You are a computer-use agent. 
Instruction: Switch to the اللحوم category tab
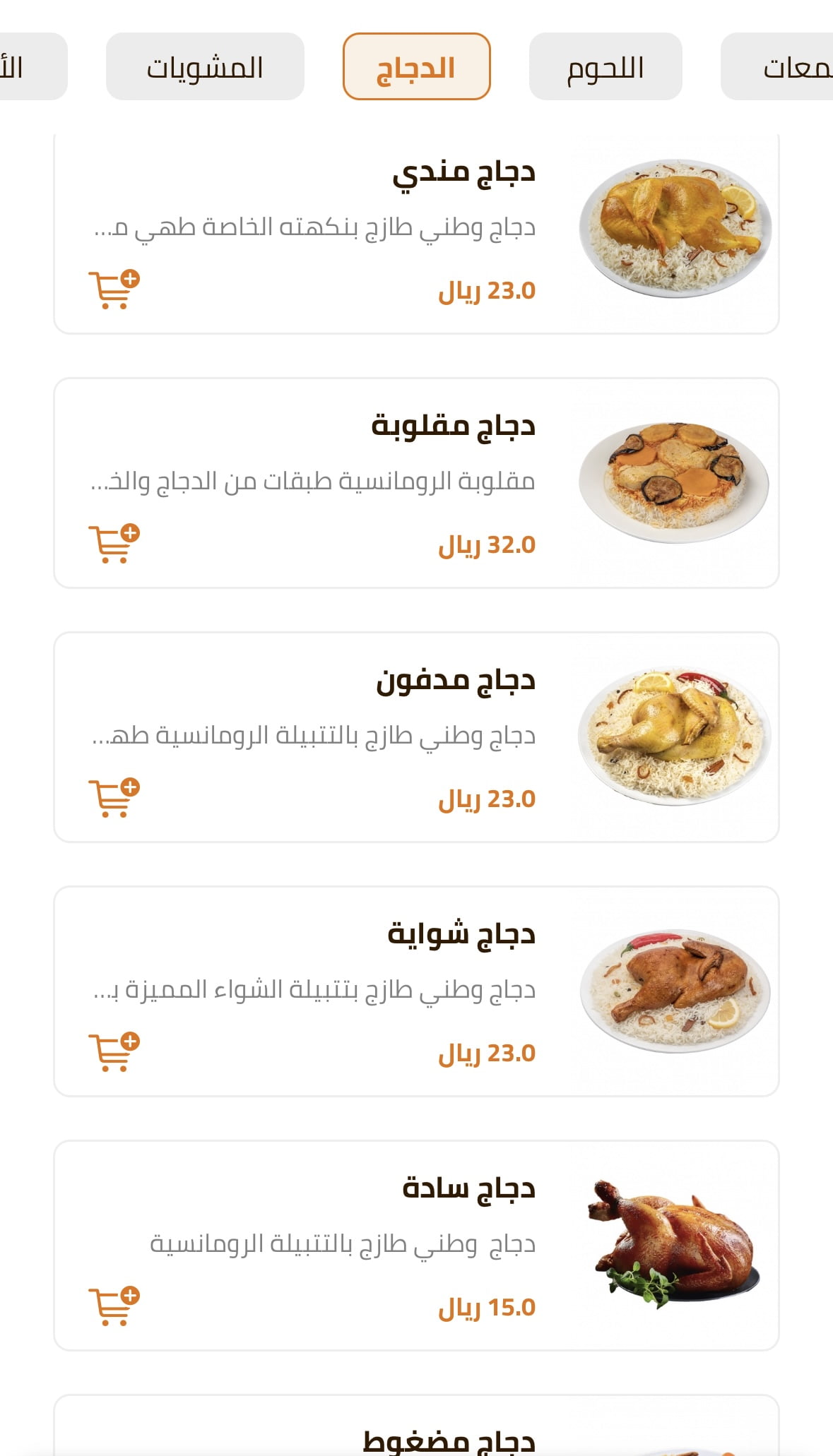pos(605,67)
